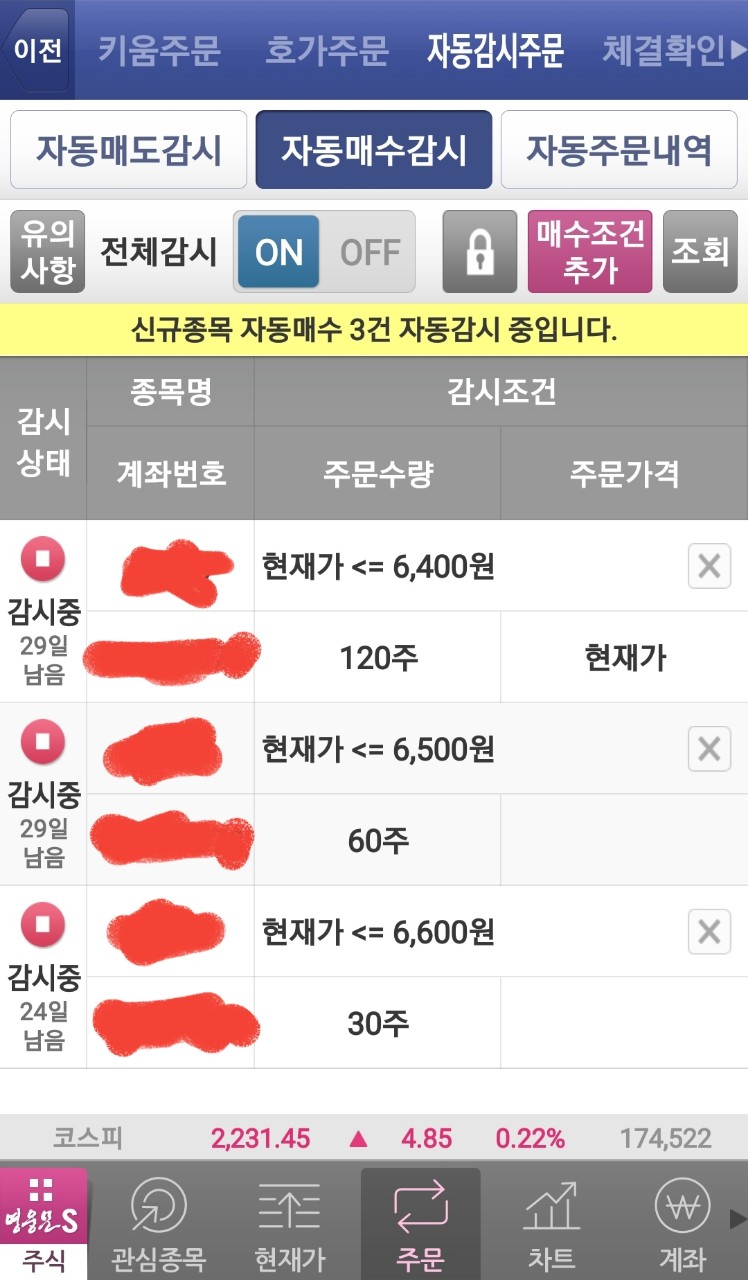Switch to 자동매도감시
The height and width of the screenshot is (1280, 748).
tap(128, 150)
